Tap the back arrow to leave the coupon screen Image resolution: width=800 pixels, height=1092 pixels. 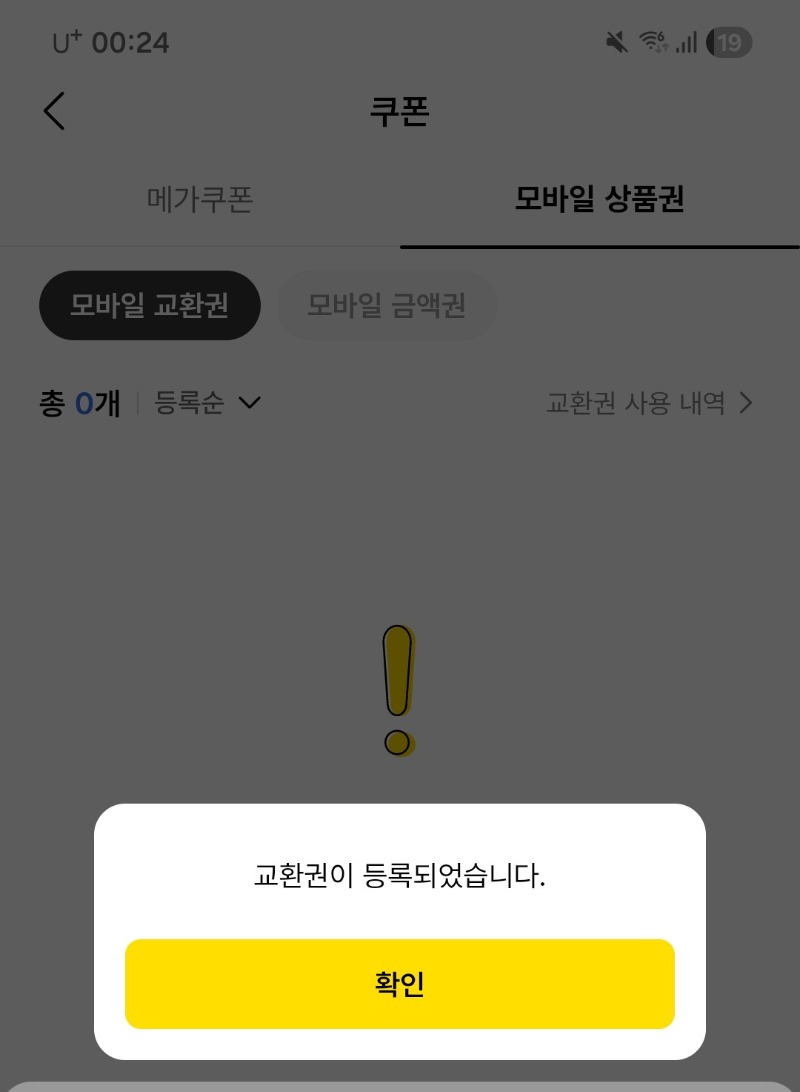(53, 111)
